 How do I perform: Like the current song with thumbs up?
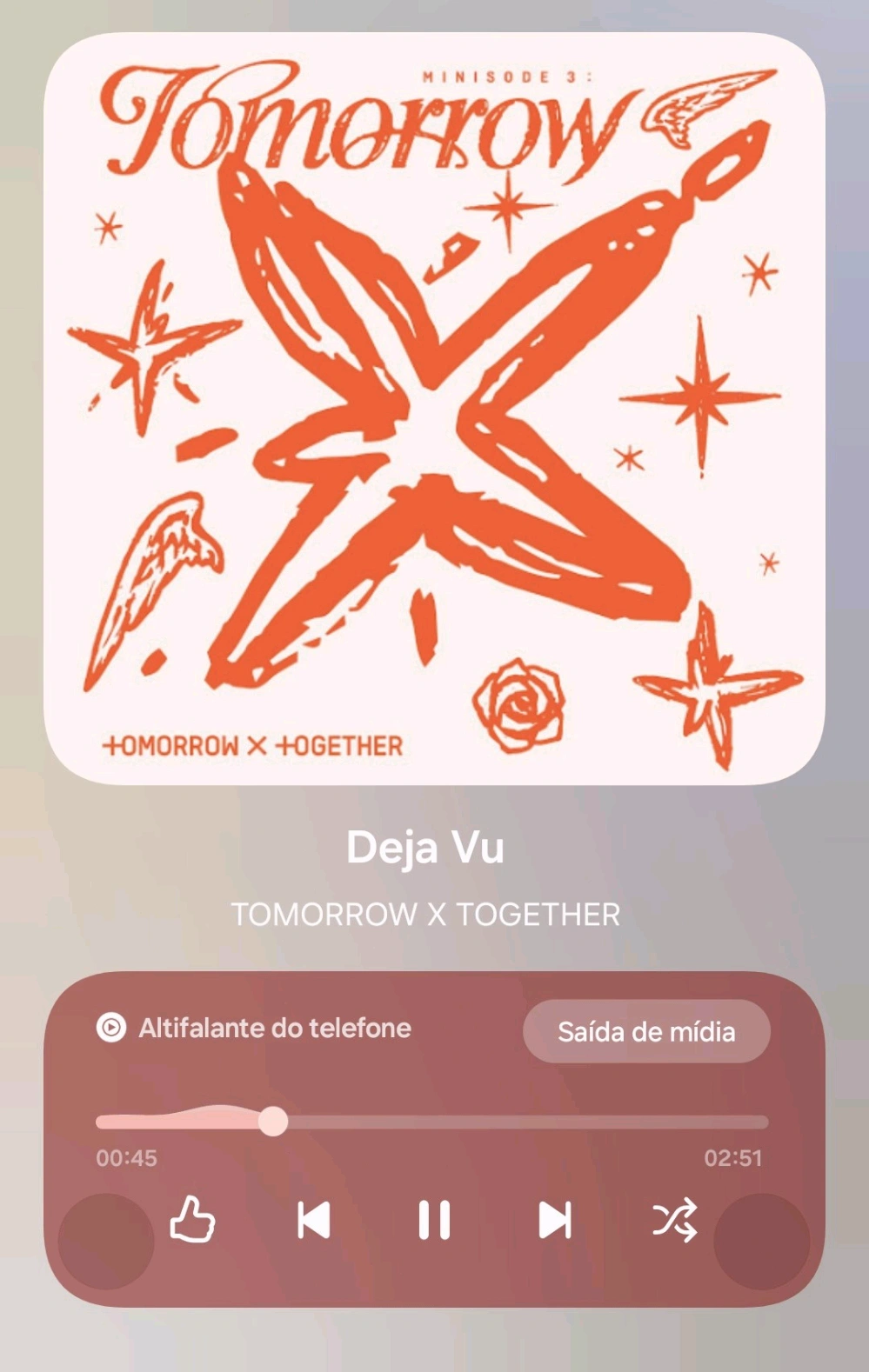pos(192,1220)
